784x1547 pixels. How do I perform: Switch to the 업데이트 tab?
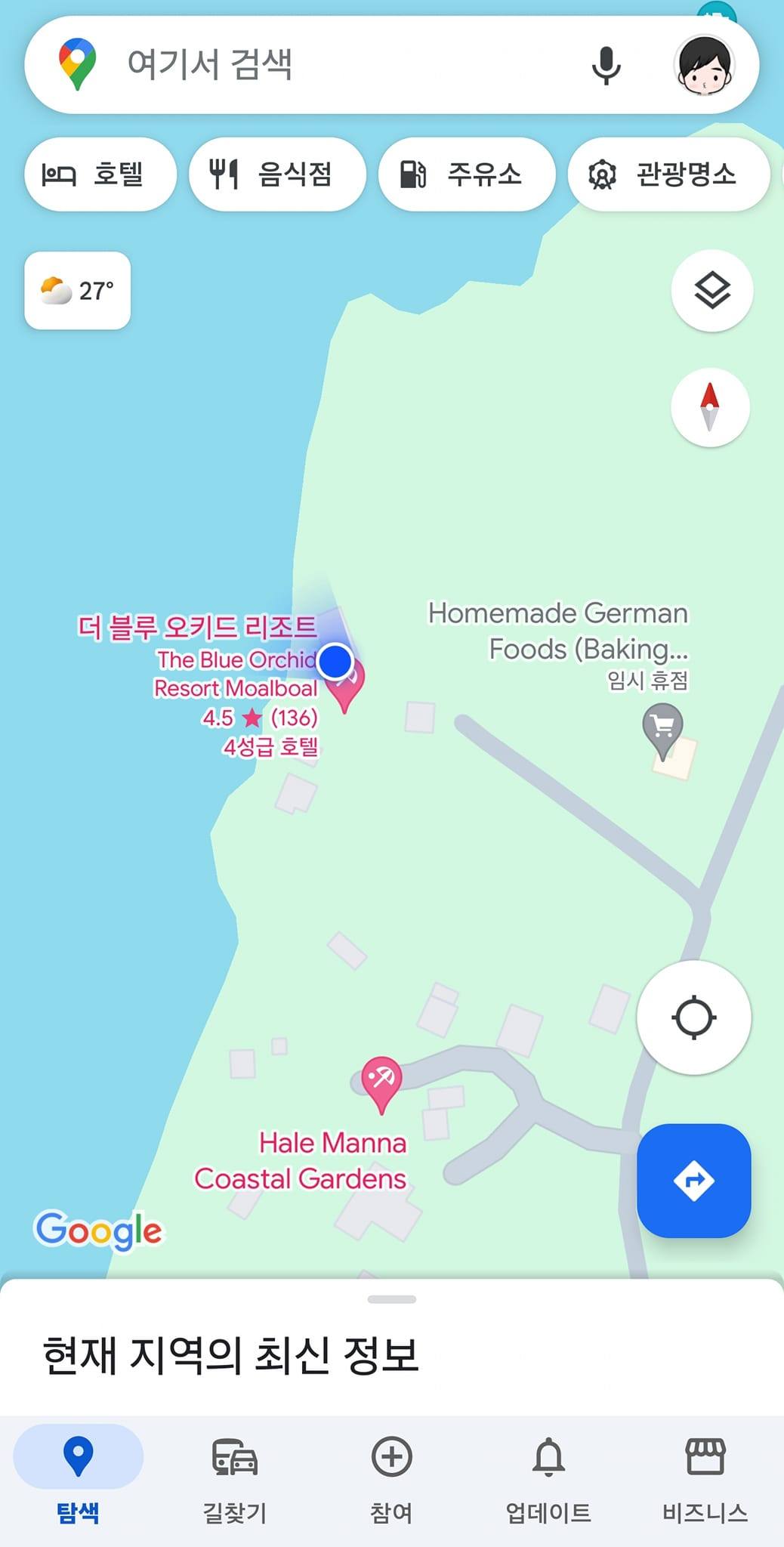pyautogui.click(x=548, y=1478)
